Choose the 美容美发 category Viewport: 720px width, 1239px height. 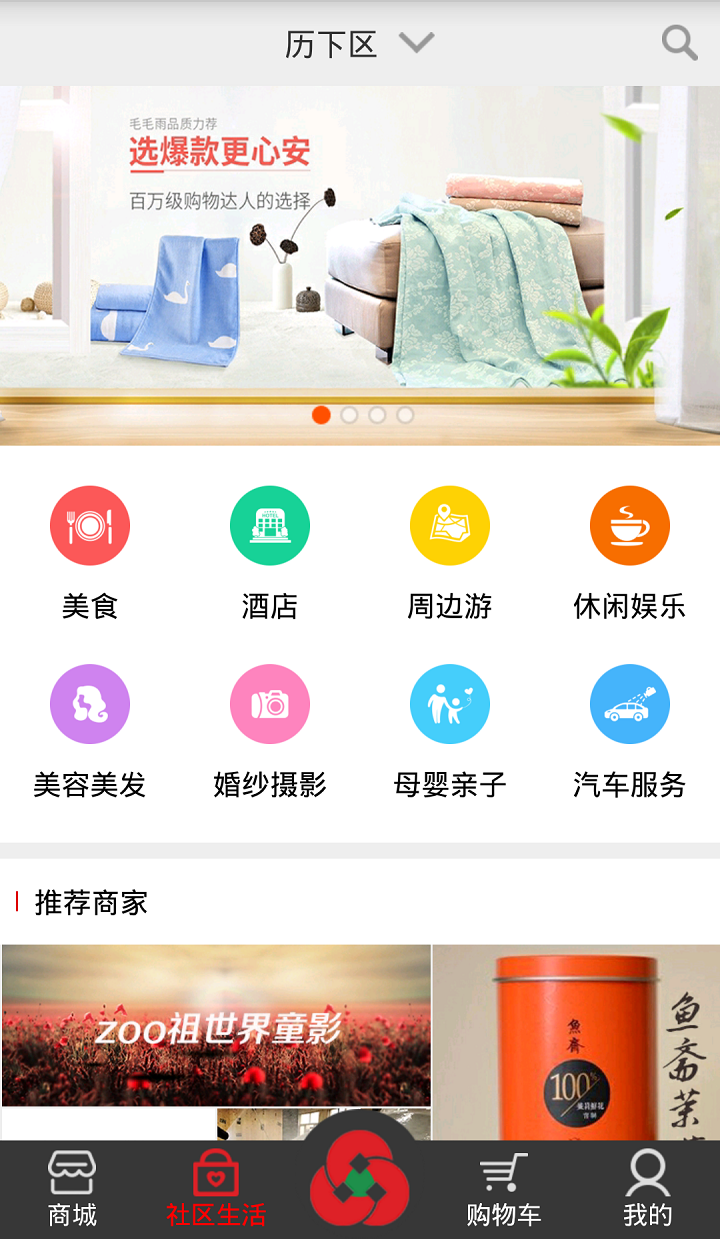pyautogui.click(x=90, y=731)
